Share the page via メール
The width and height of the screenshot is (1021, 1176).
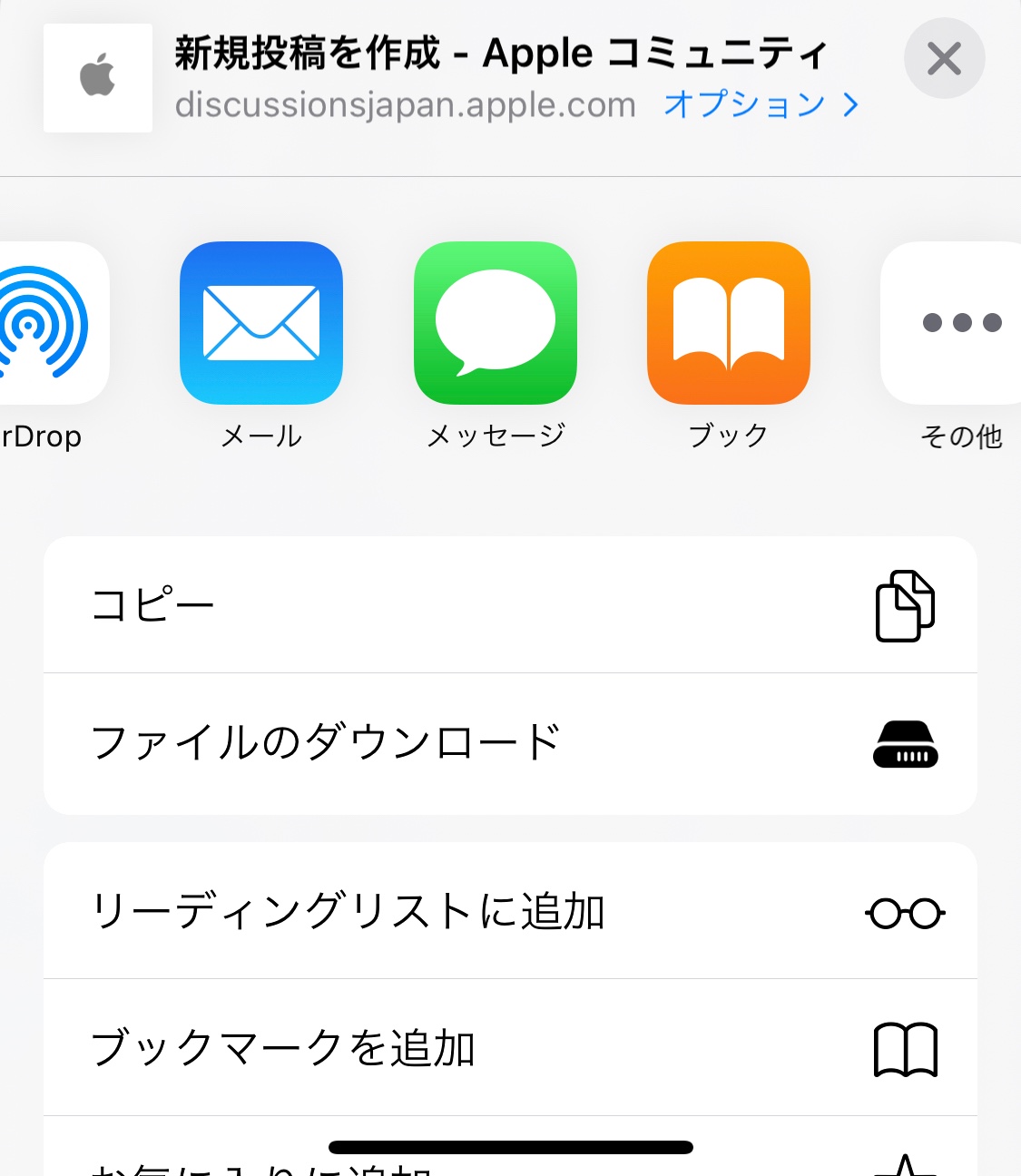pyautogui.click(x=261, y=324)
